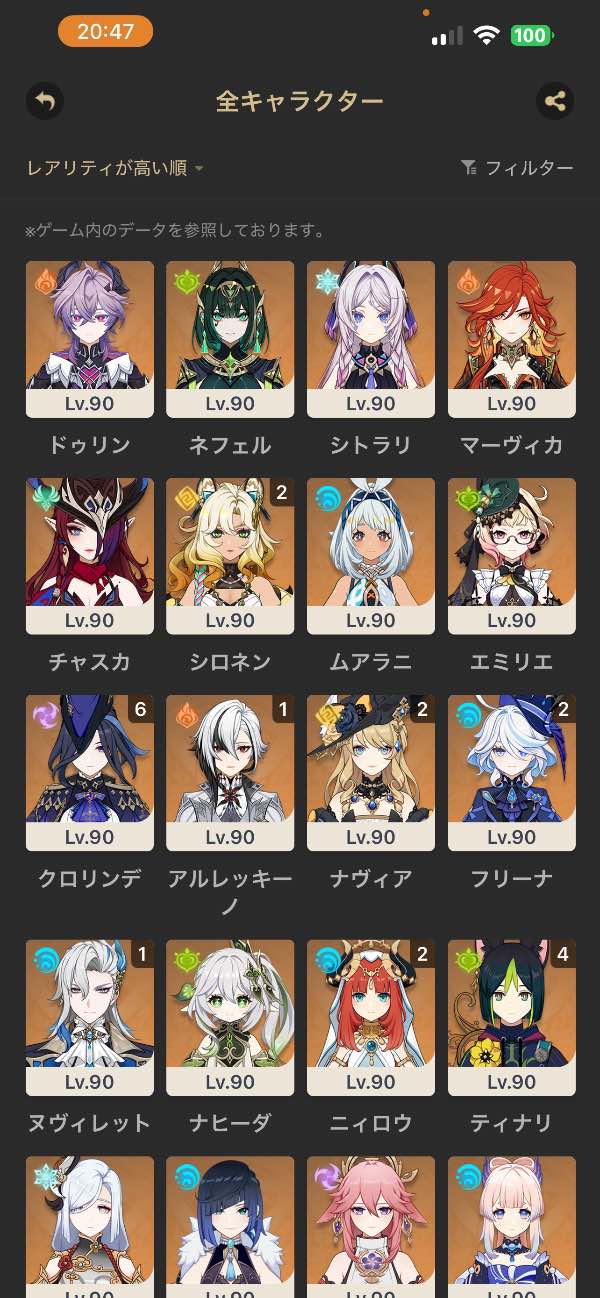The height and width of the screenshot is (1298, 600).
Task: Open ドゥリン character card
Action: click(x=90, y=339)
